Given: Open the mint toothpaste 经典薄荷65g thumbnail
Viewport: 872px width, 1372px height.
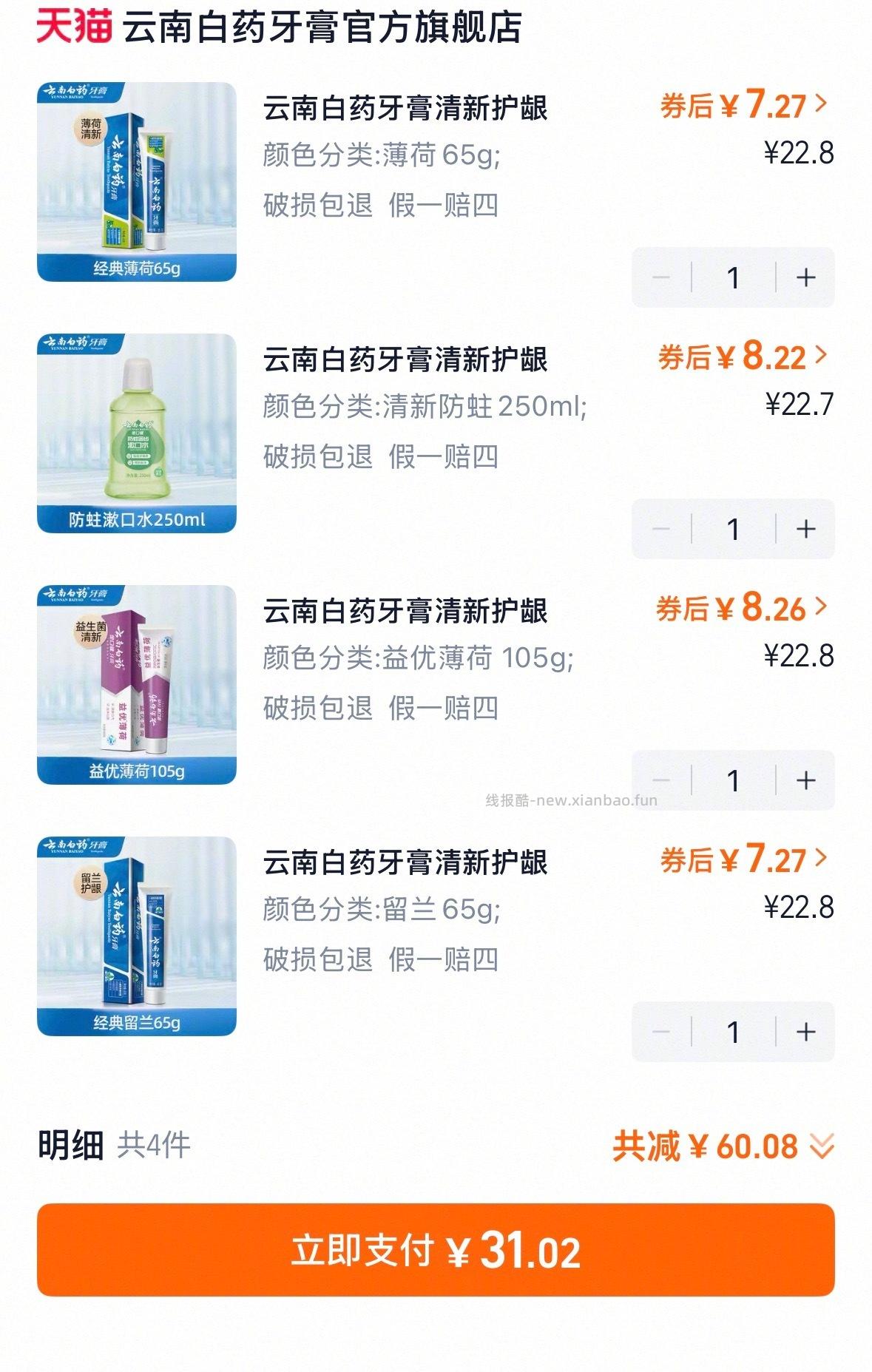Looking at the screenshot, I should coord(141,183).
